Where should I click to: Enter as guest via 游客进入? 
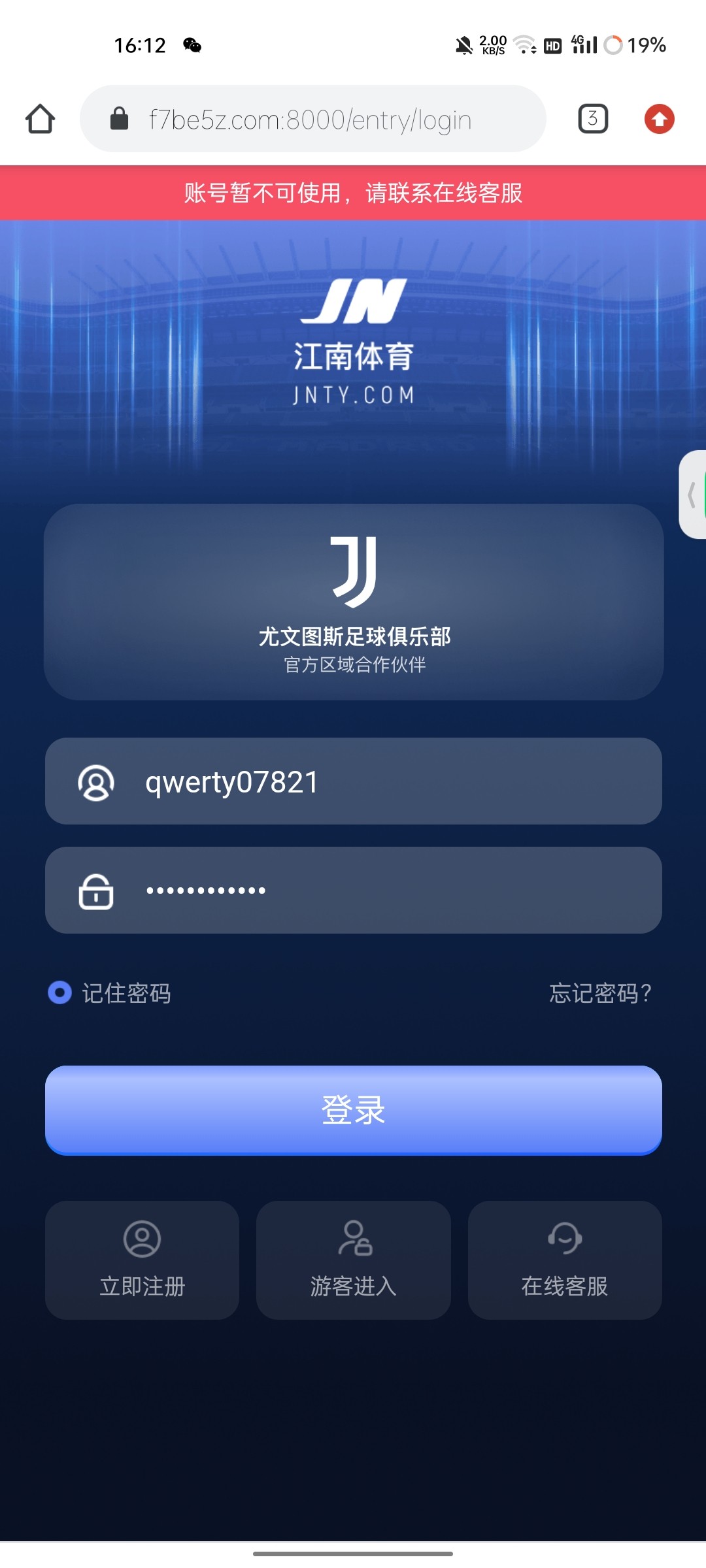coord(353,1260)
